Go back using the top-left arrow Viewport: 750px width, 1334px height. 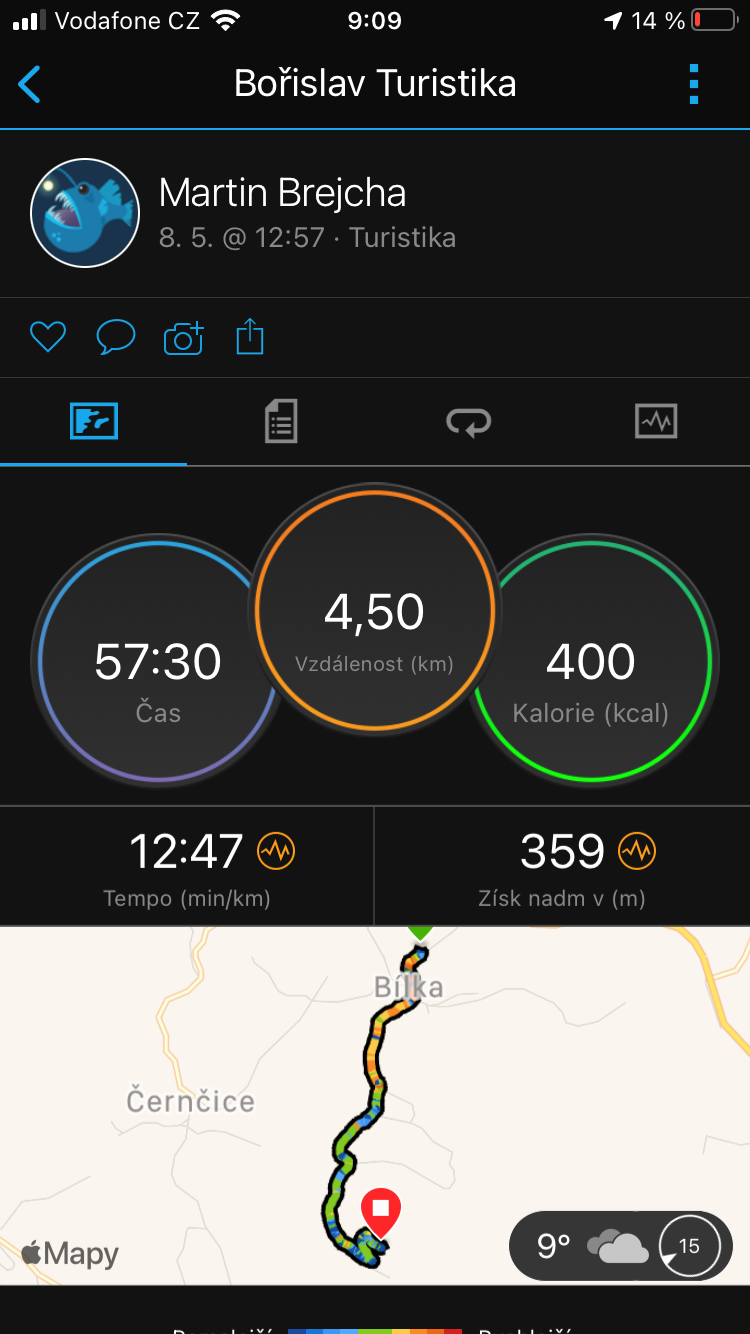coord(30,84)
